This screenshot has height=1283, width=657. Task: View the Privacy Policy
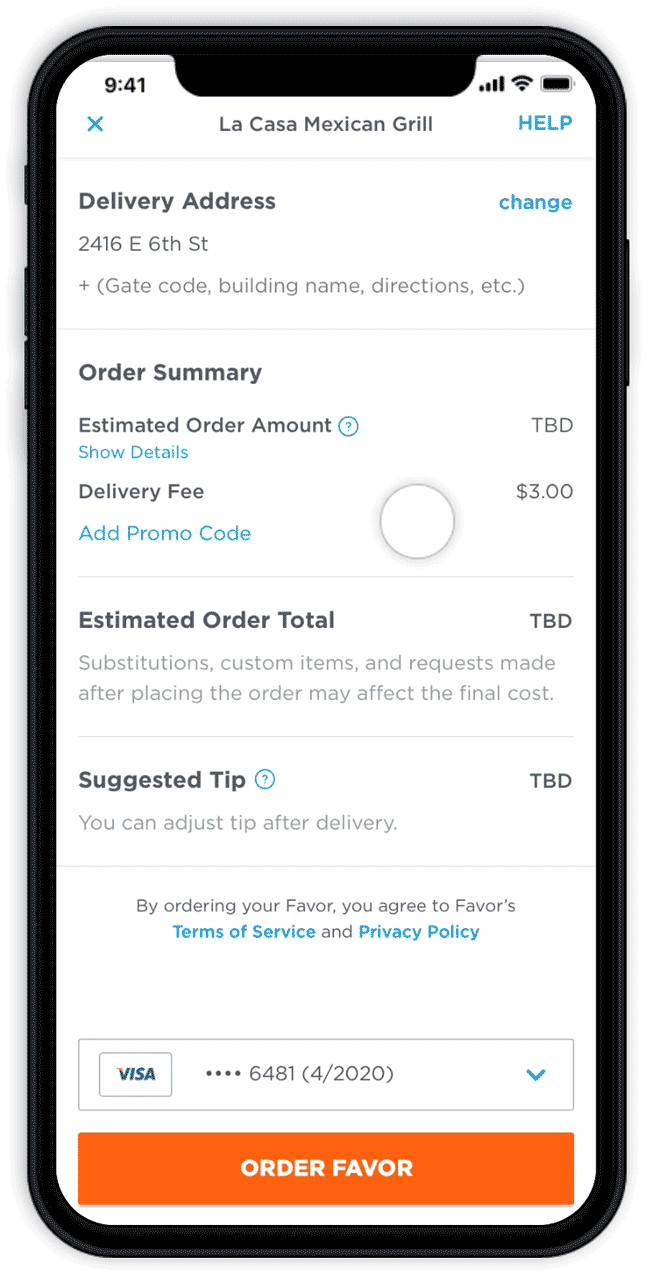tap(419, 931)
